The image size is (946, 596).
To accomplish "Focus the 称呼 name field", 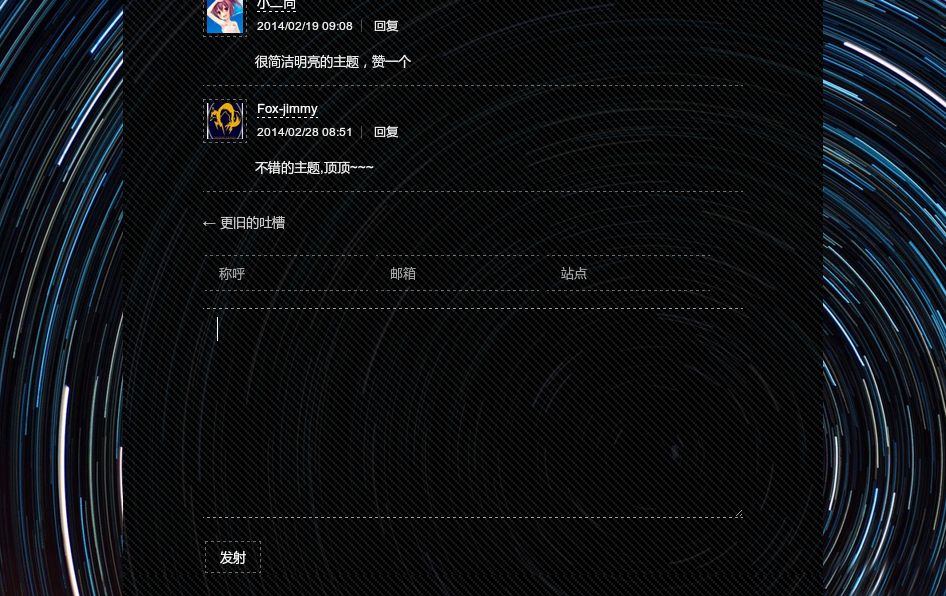I will pyautogui.click(x=286, y=274).
